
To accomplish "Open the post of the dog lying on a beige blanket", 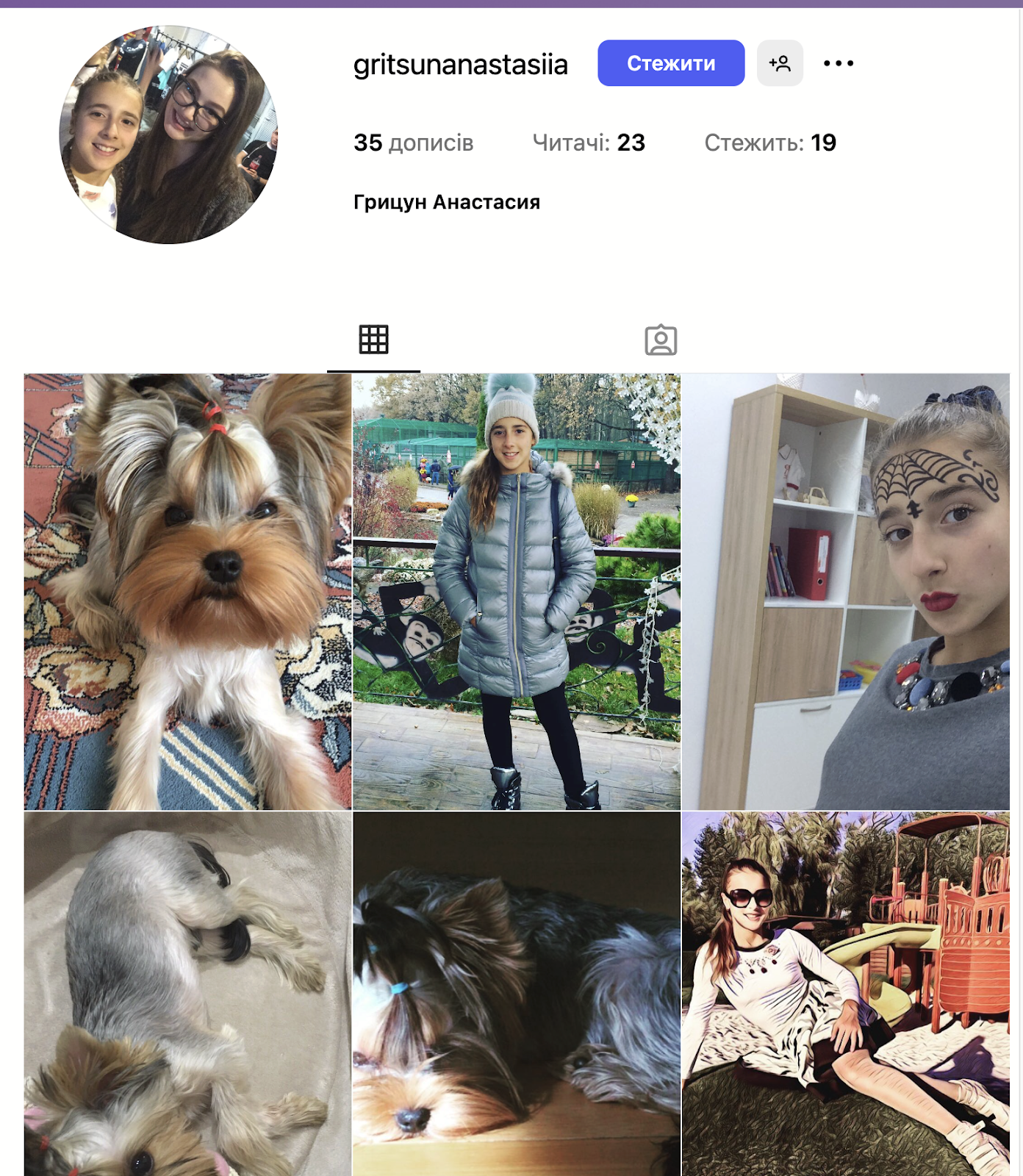I will (x=187, y=992).
